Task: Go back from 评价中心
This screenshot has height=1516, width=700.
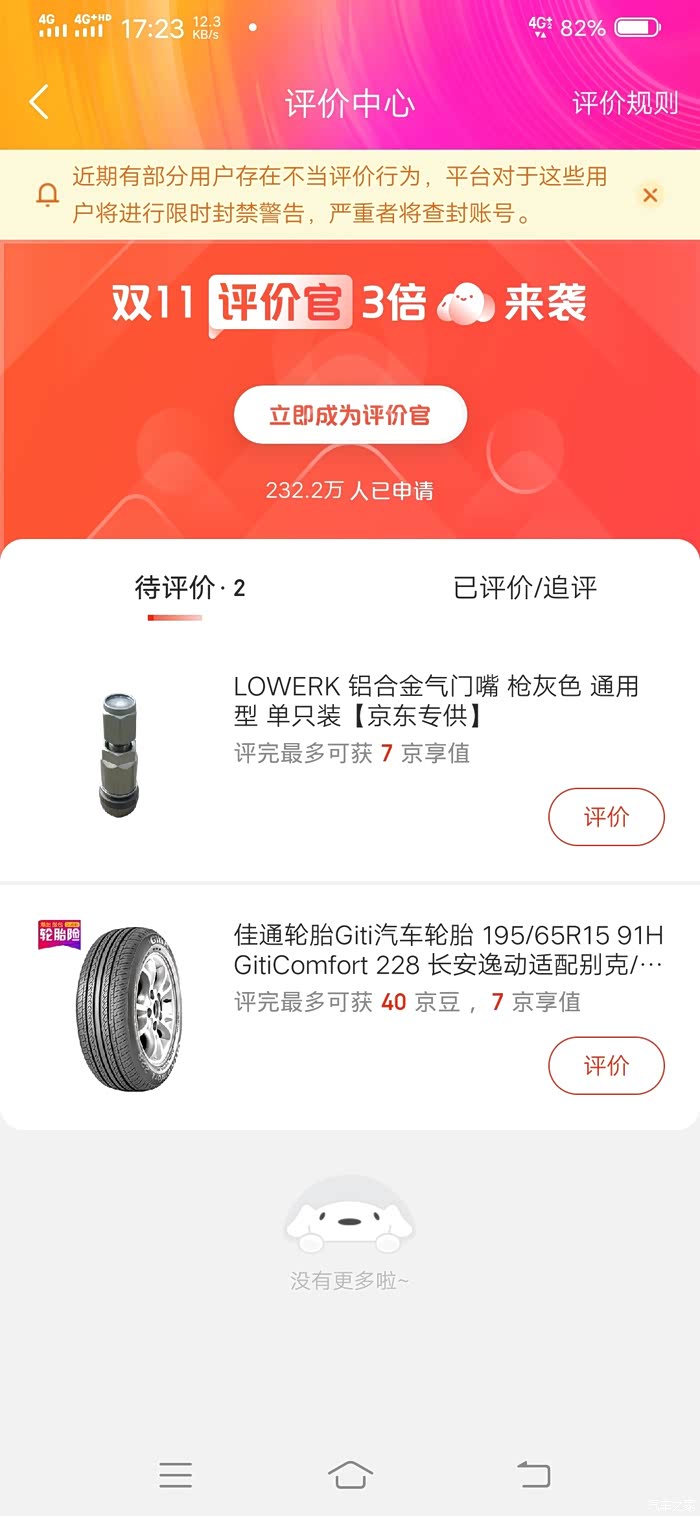Action: pyautogui.click(x=39, y=102)
